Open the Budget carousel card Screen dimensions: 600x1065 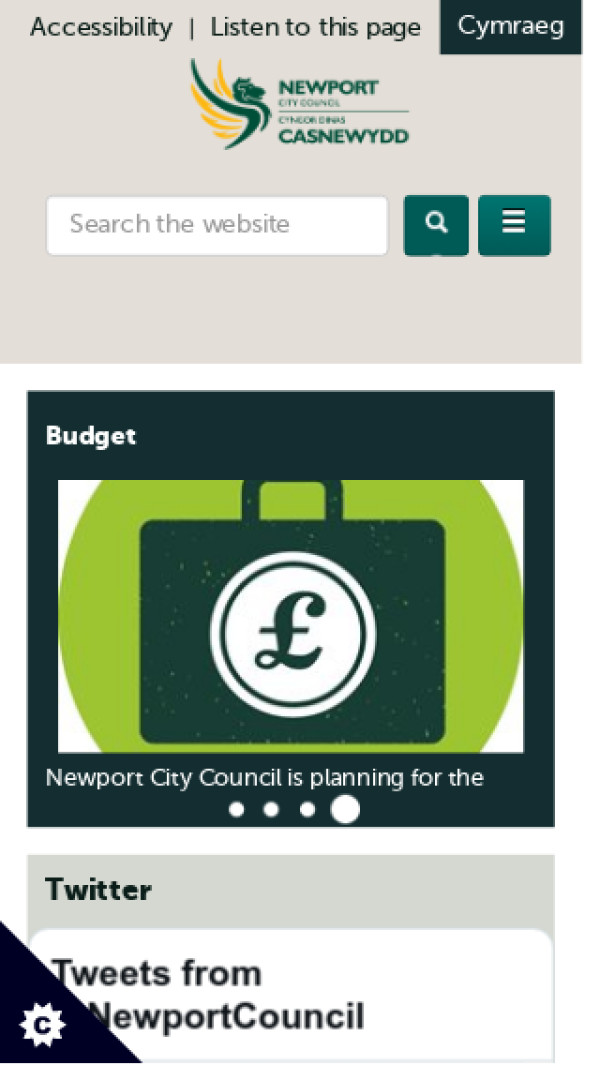[x=290, y=615]
